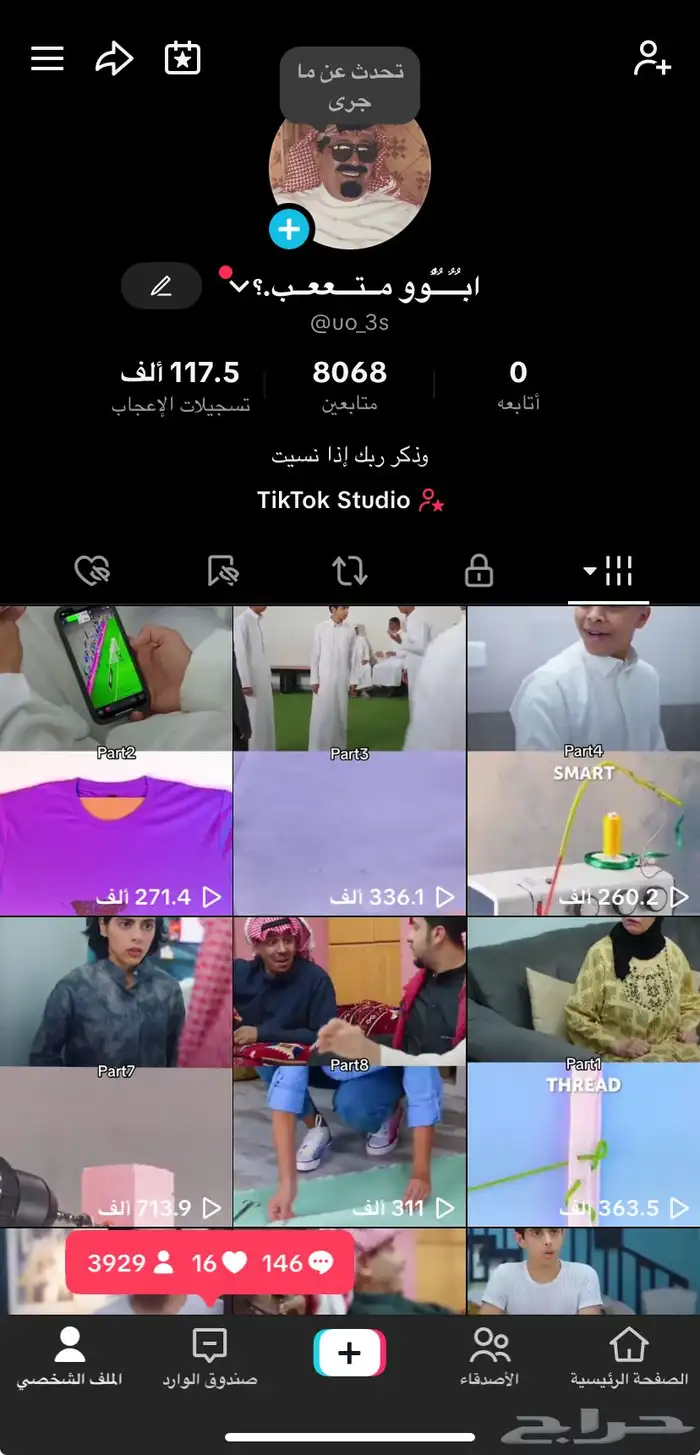Tap the blue plus on avatar
Viewport: 700px width, 1455px height.
click(289, 230)
